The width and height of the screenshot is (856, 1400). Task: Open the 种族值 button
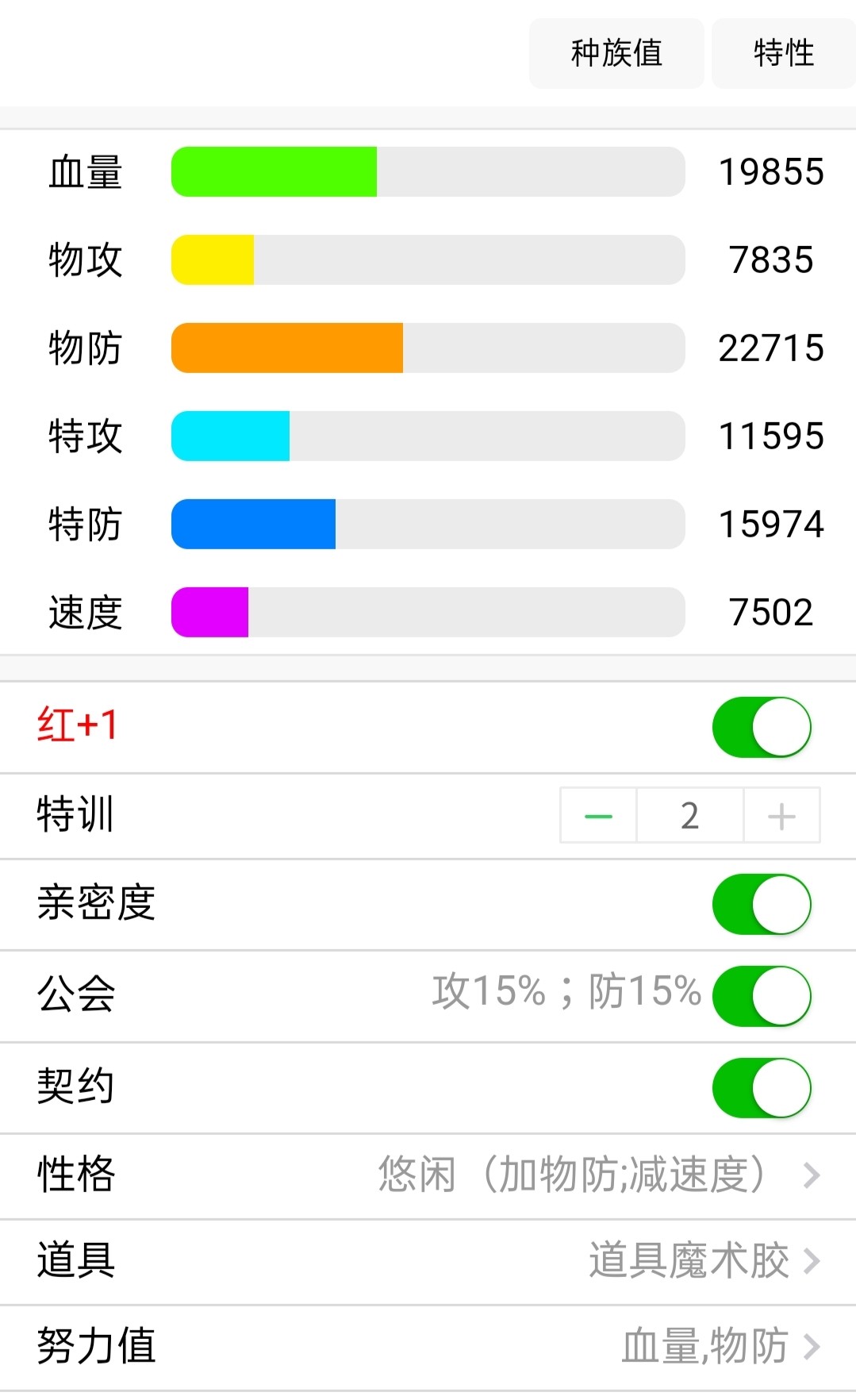[616, 53]
